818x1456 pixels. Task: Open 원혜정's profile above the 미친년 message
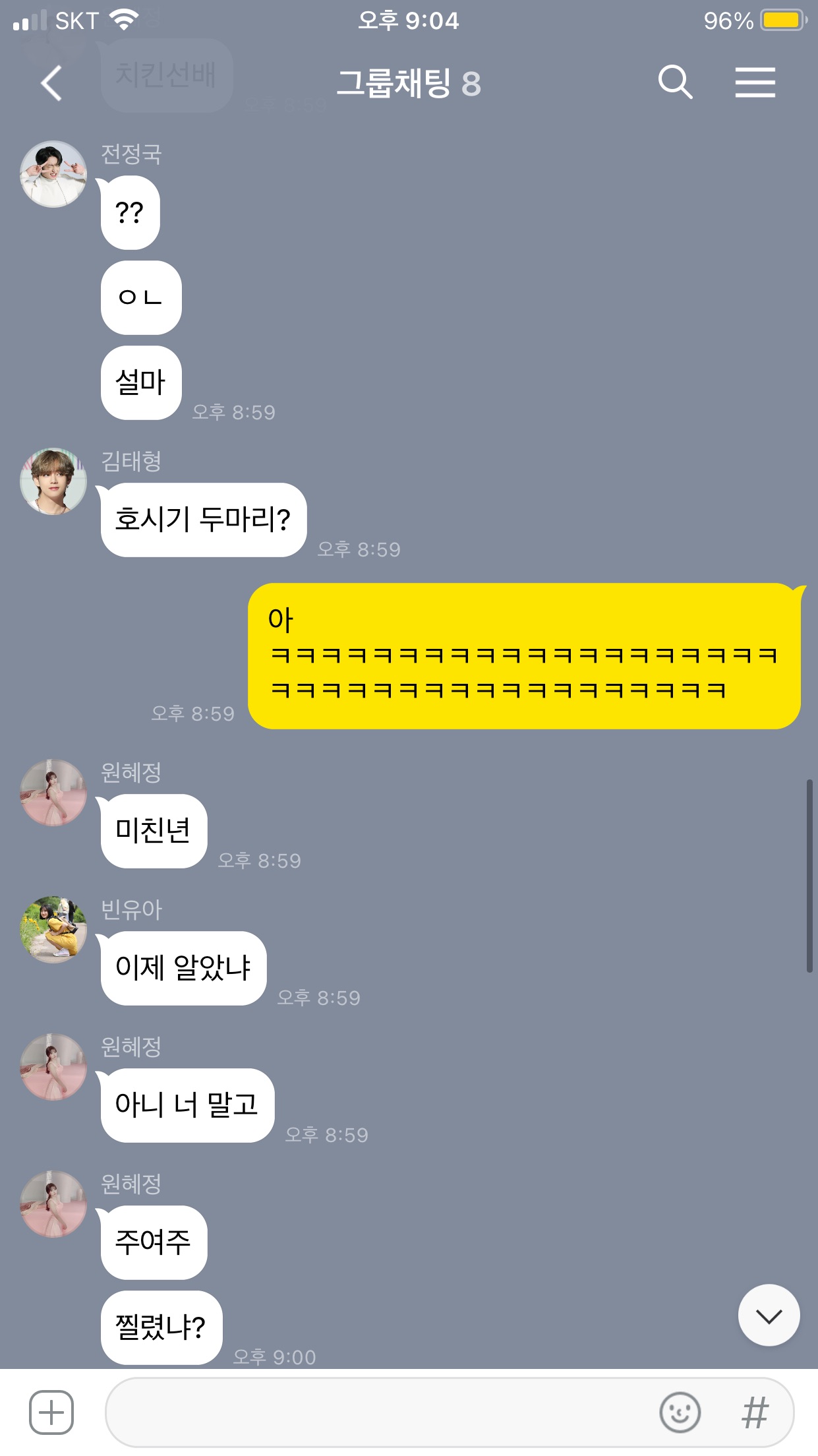[x=53, y=793]
